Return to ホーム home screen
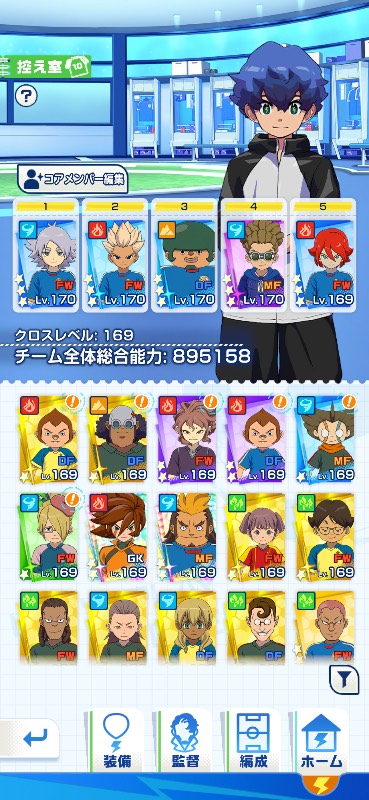 pos(322,740)
